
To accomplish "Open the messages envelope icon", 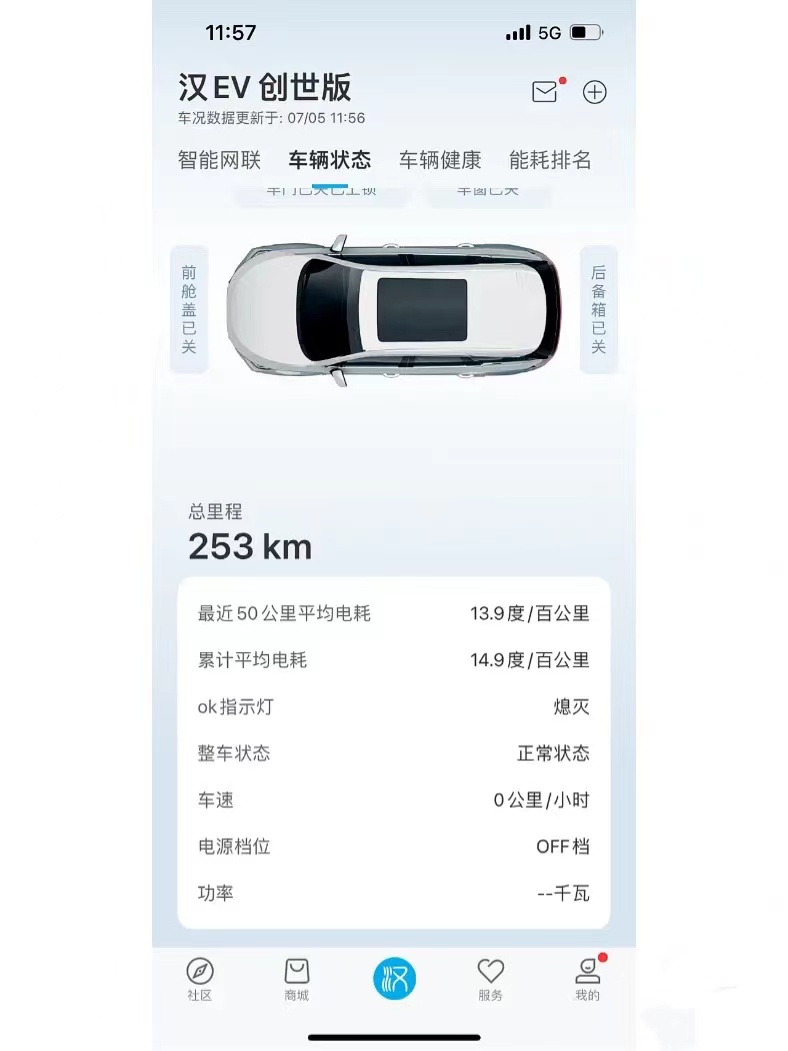I will (545, 92).
